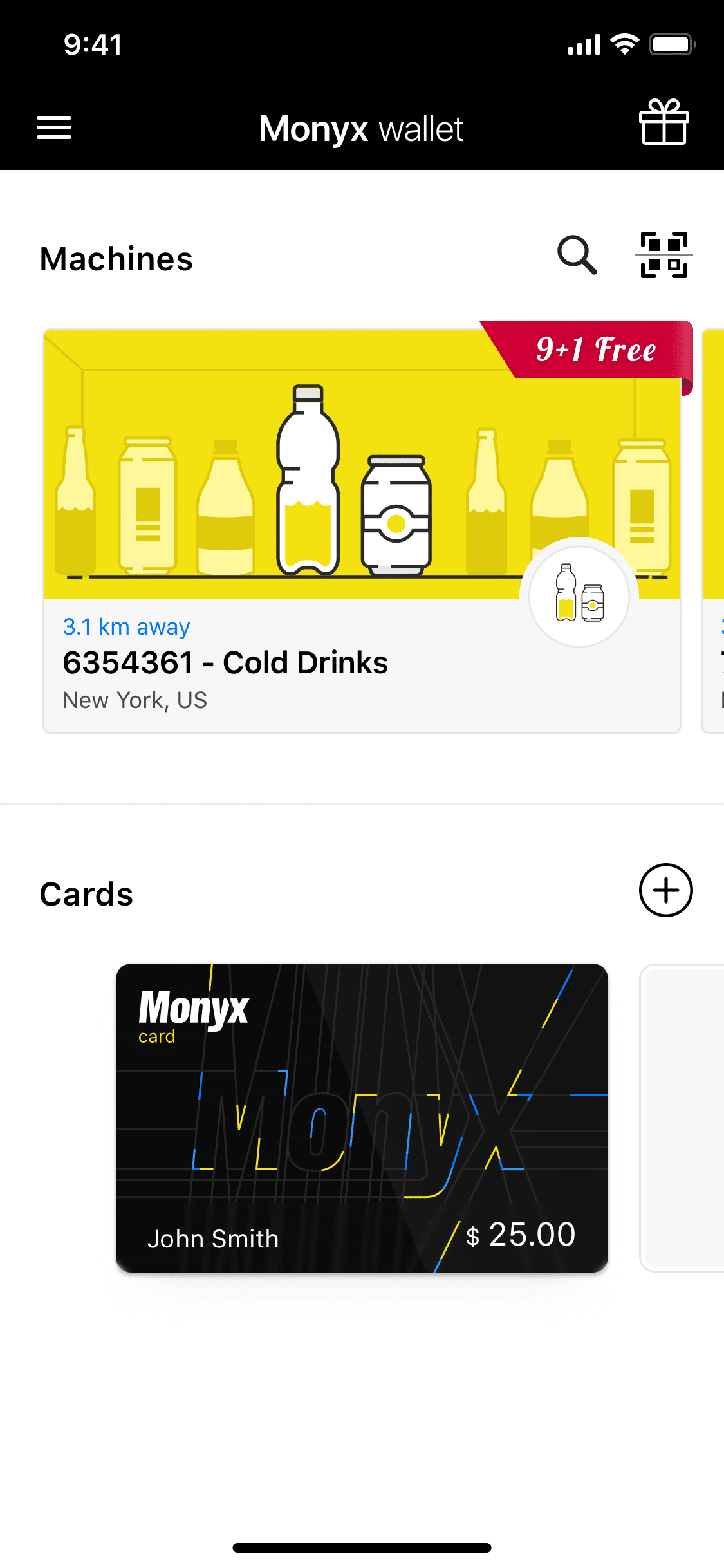Open John Smith's Monyx card
This screenshot has width=724, height=1568.
pos(361,1117)
